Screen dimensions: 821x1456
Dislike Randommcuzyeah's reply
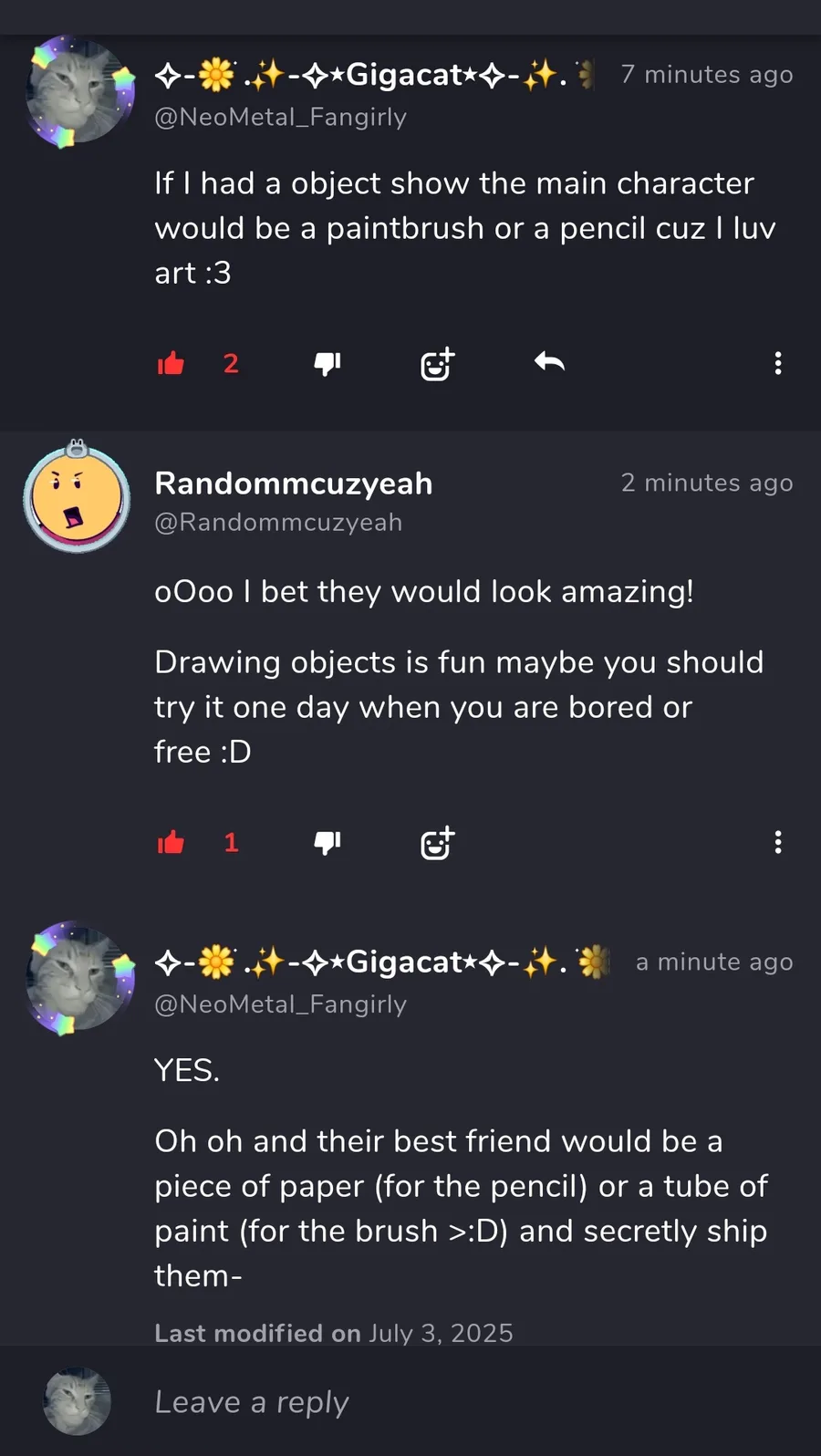click(327, 843)
